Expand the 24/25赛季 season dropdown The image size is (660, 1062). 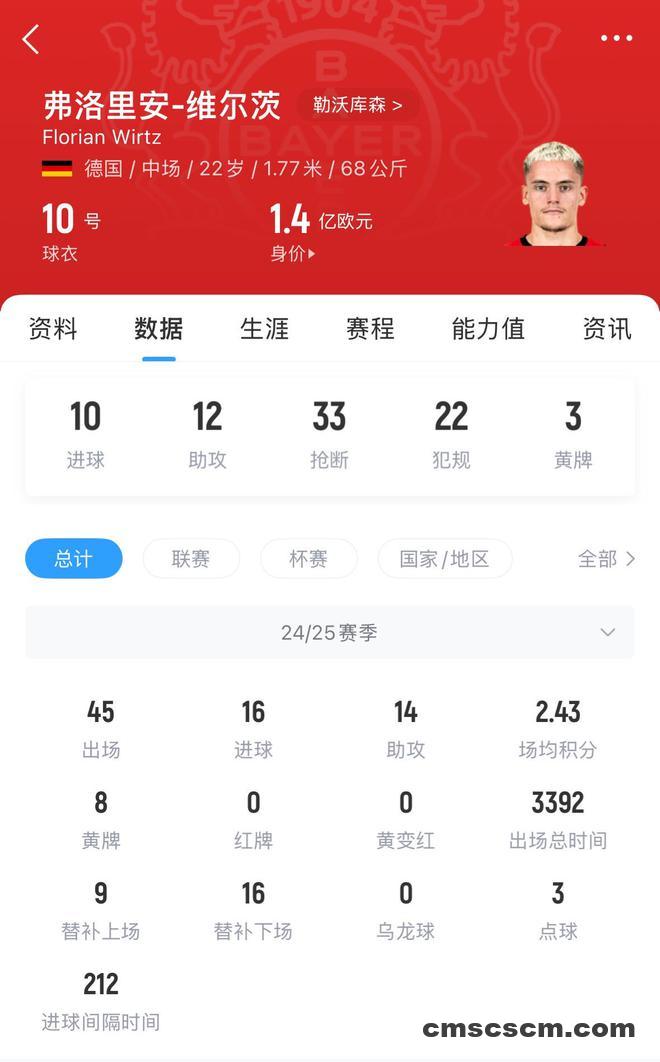click(x=329, y=633)
